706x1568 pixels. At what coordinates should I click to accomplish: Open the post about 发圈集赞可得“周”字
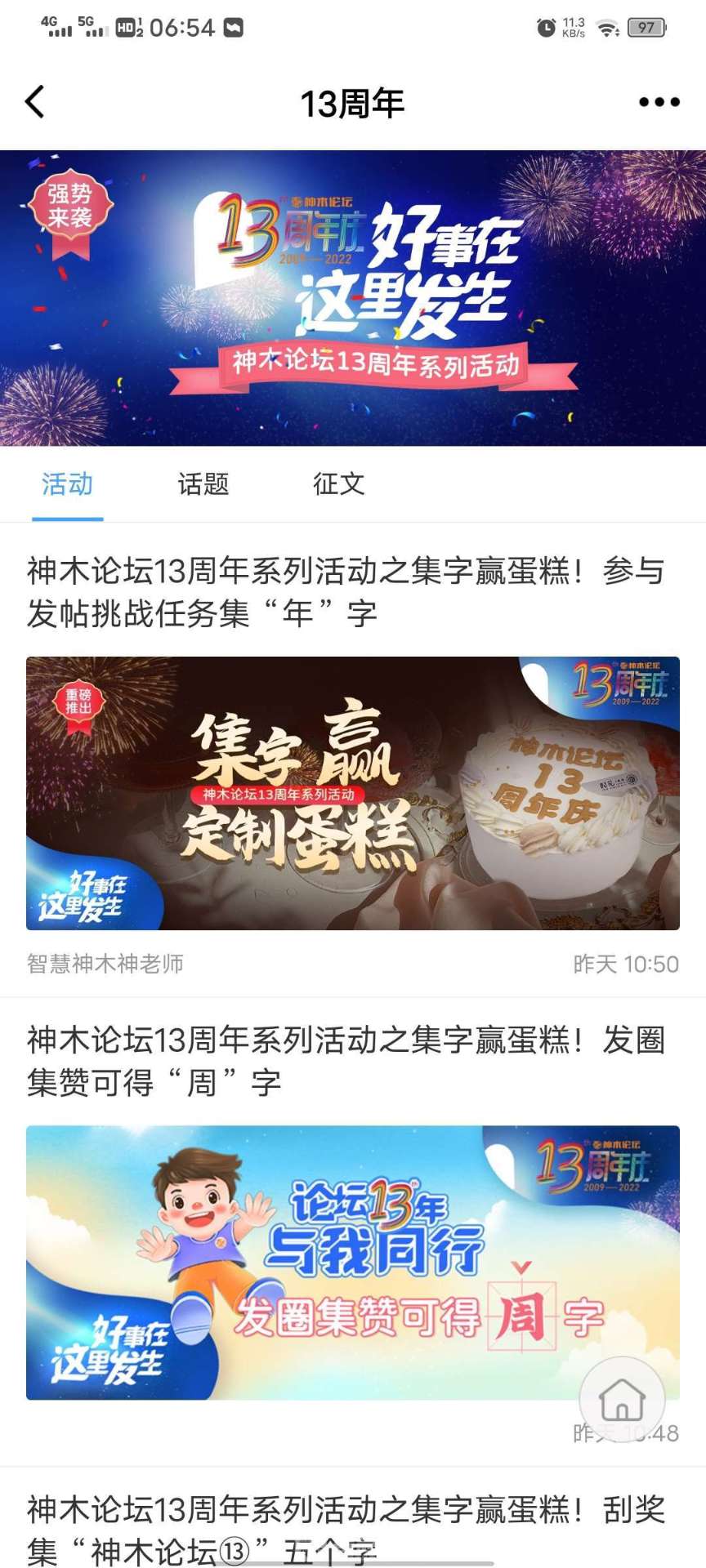[x=345, y=1061]
